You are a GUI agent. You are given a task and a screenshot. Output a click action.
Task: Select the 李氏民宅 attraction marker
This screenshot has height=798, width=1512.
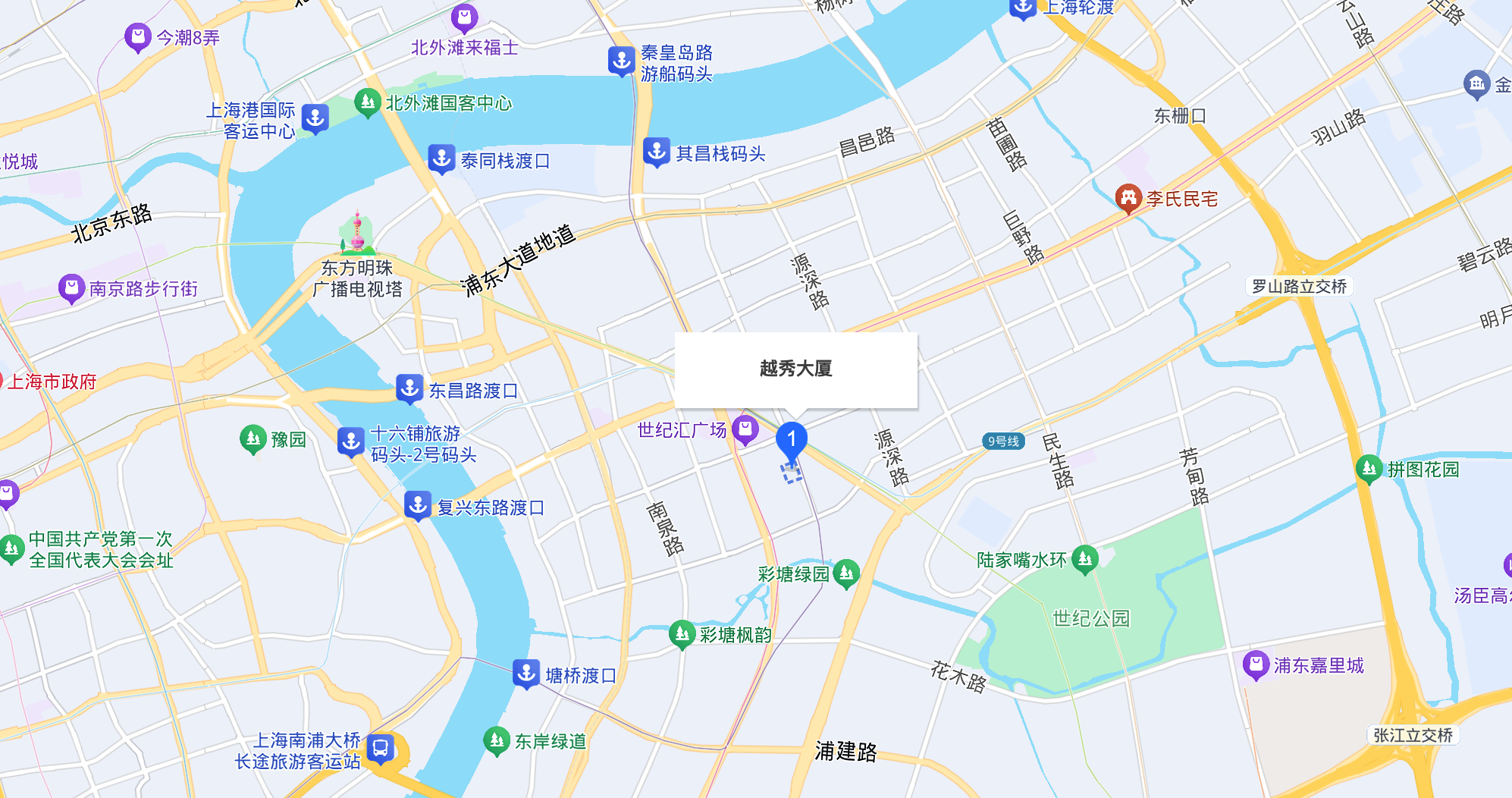[1128, 199]
